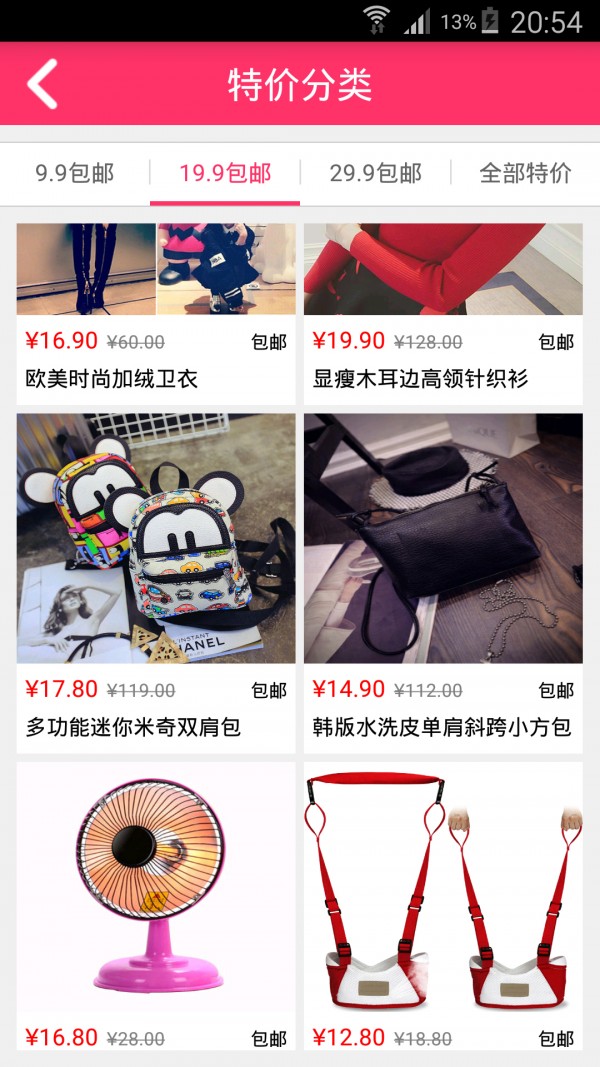
Task: Select the 19.9包邮 tab
Action: (x=225, y=173)
